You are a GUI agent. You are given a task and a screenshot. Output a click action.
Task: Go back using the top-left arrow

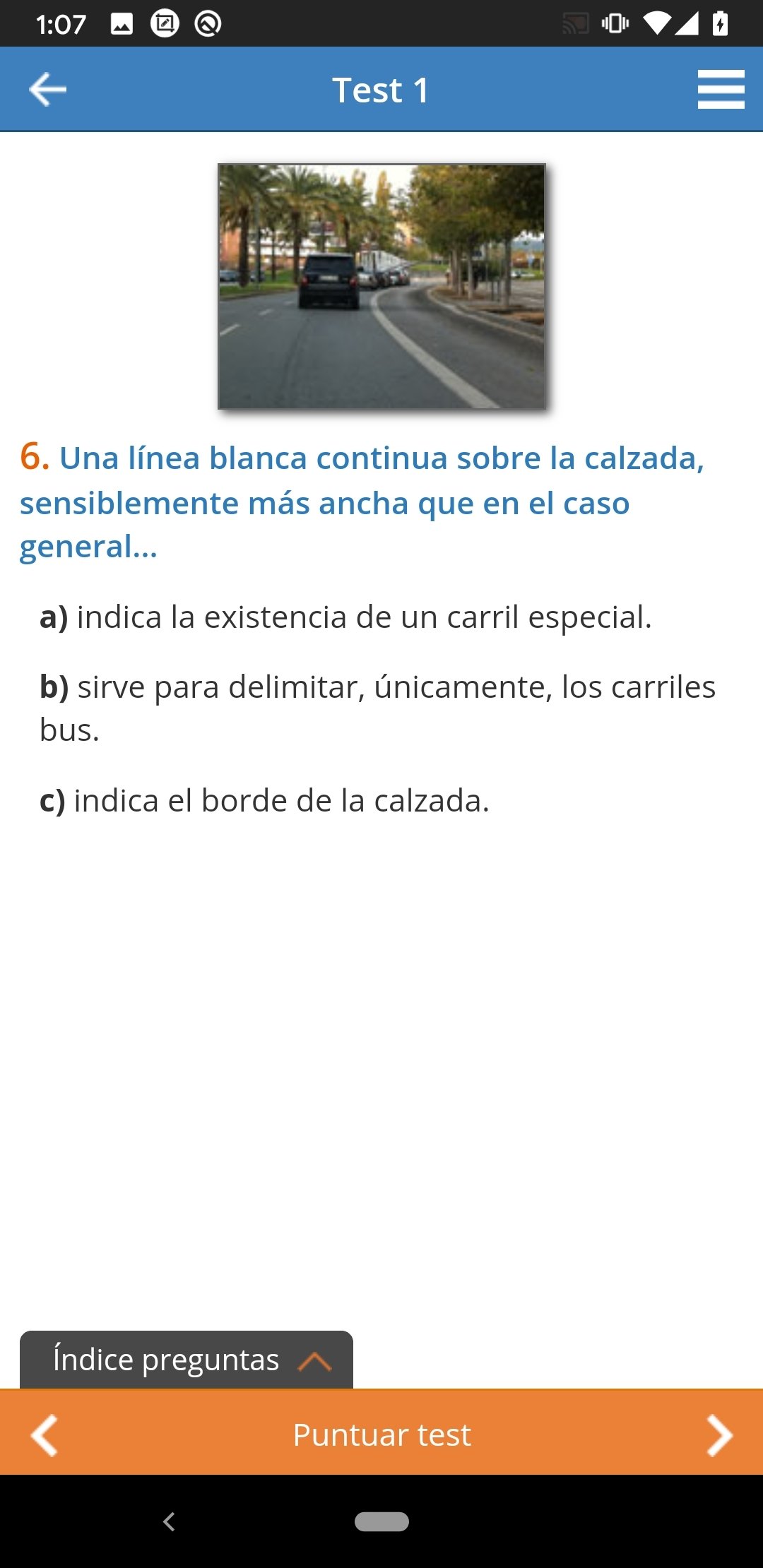tap(48, 90)
